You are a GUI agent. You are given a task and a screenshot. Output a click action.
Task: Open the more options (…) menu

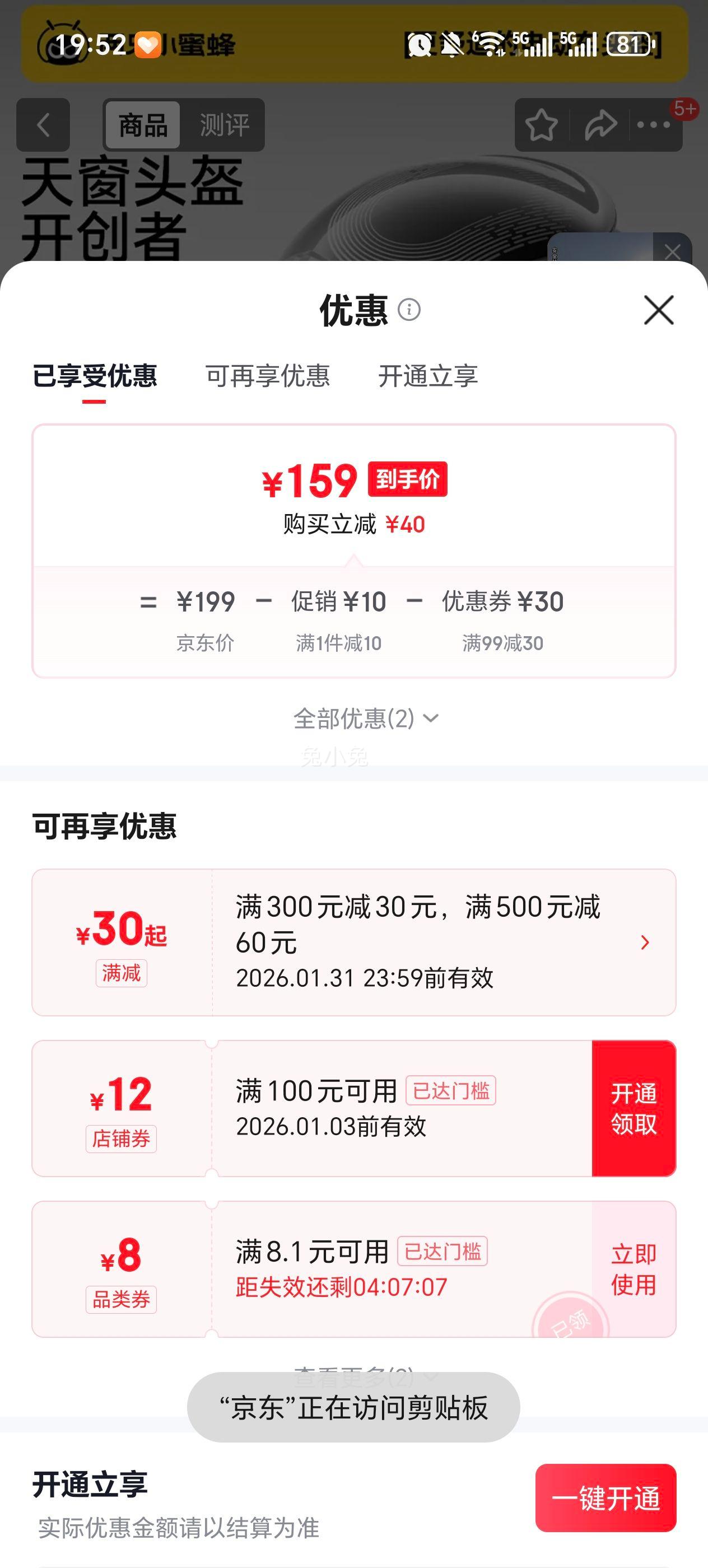pyautogui.click(x=652, y=124)
